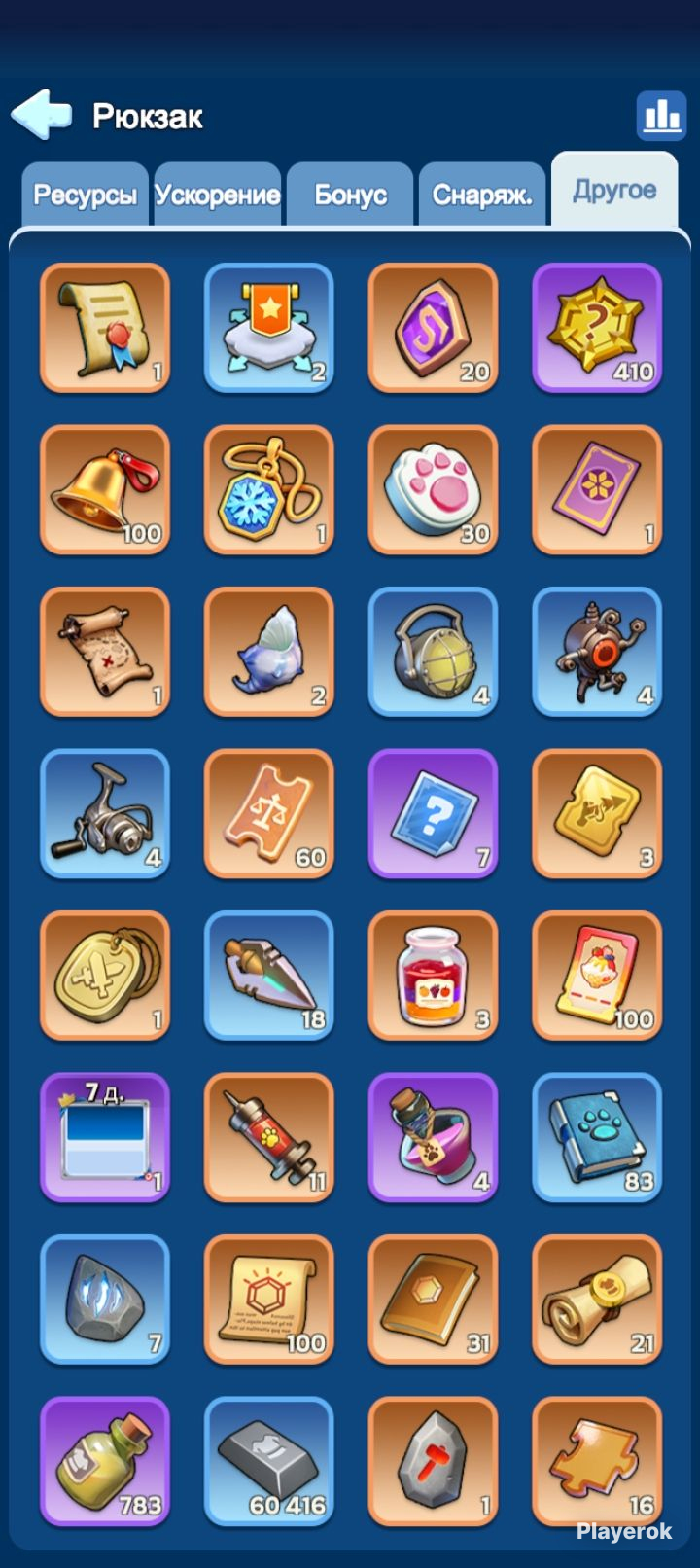Tap the silver ingot item with 60 416
Screen dimensions: 700x1568
(269, 1462)
